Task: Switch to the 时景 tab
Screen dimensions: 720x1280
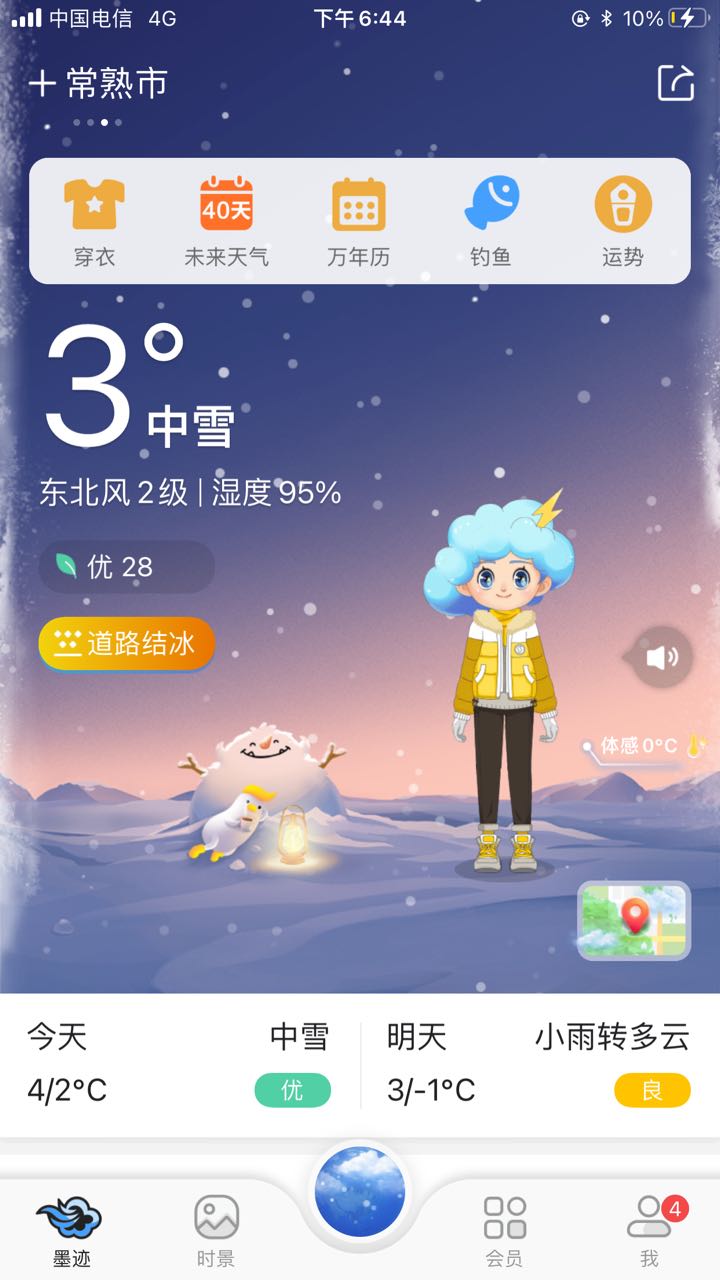Action: click(x=216, y=1230)
